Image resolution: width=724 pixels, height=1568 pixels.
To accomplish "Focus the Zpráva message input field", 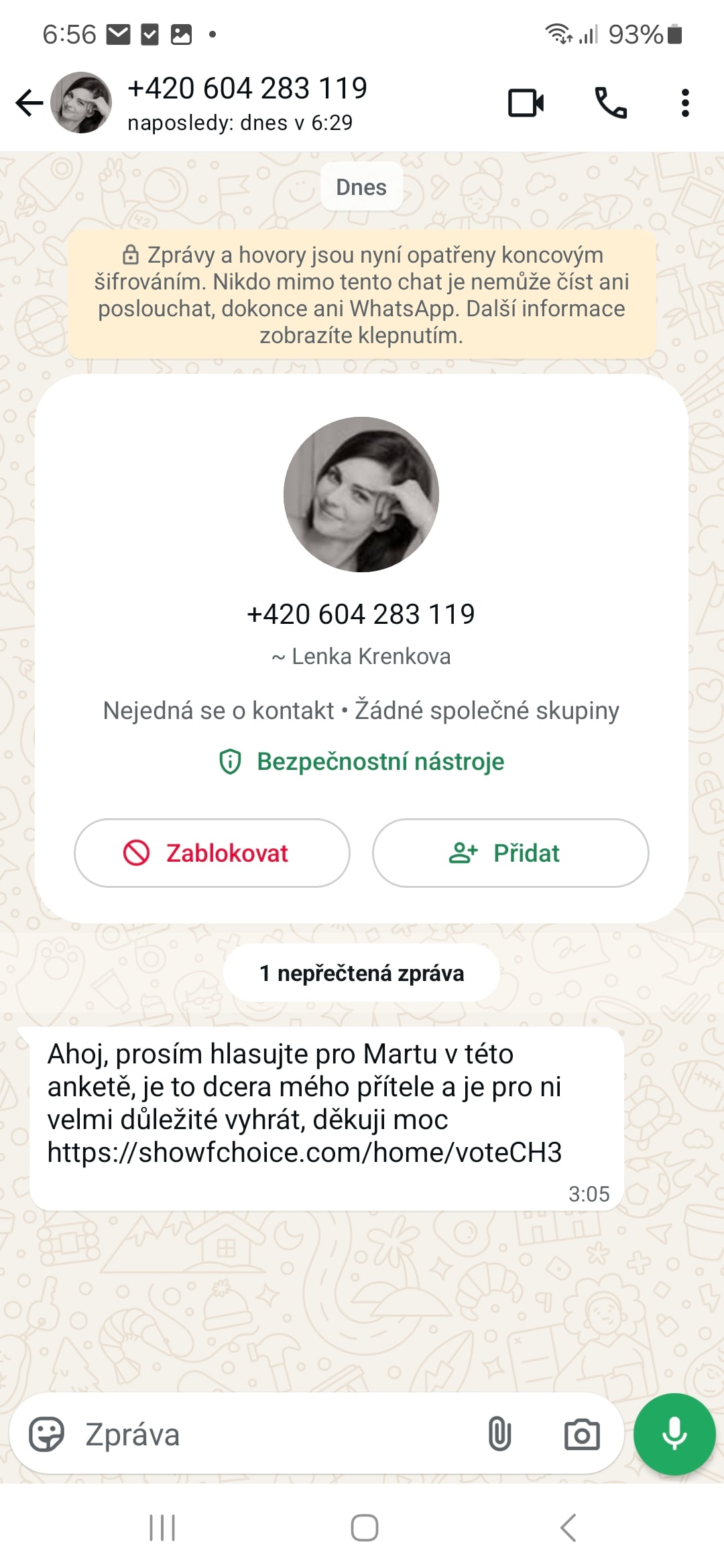I will pyautogui.click(x=268, y=1435).
